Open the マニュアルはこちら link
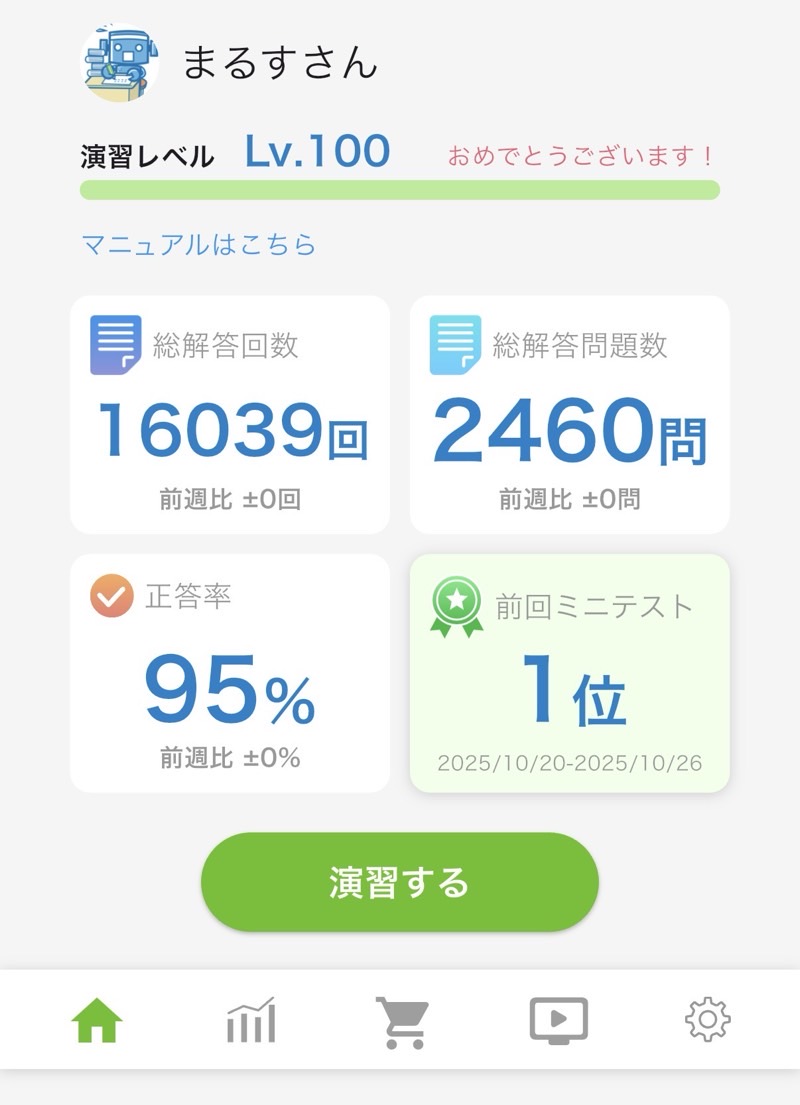The height and width of the screenshot is (1105, 800). [196, 243]
